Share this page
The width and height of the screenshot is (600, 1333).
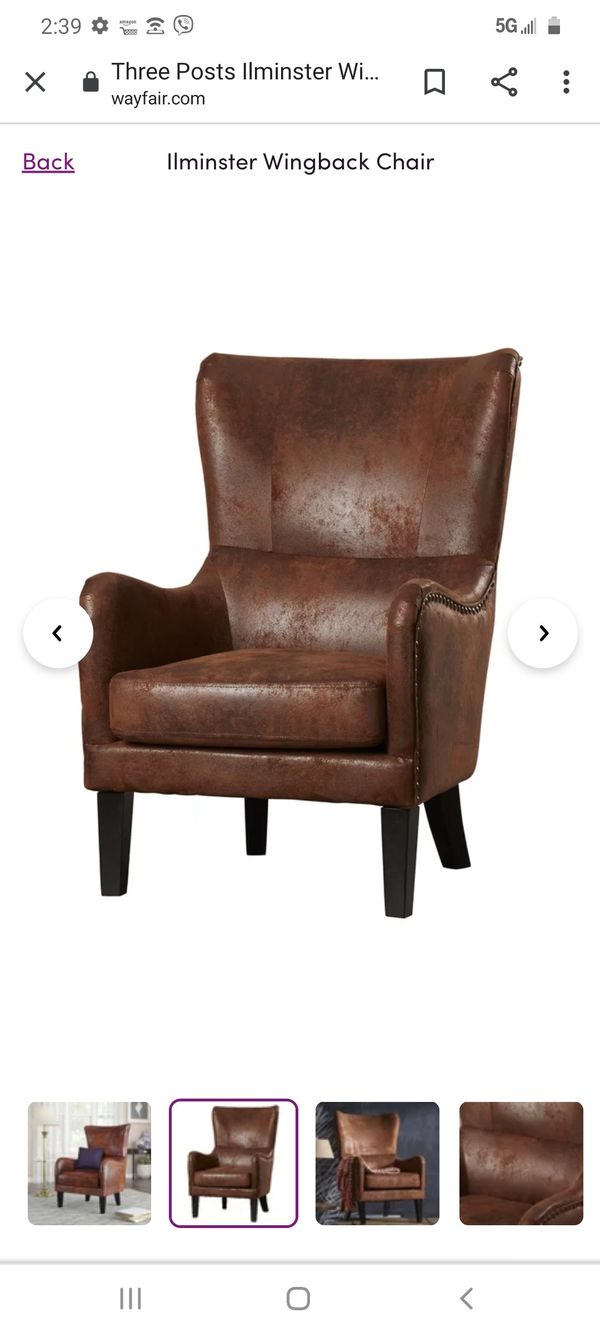point(504,82)
